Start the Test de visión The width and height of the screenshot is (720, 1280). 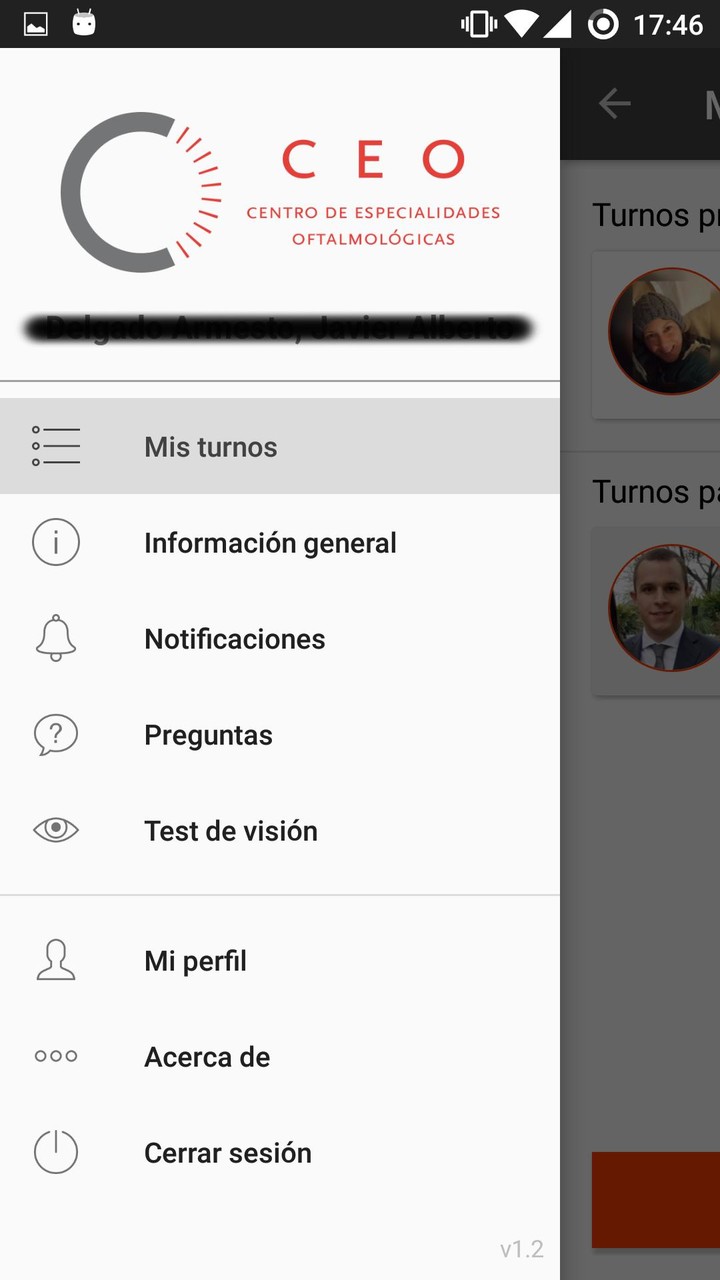(x=231, y=830)
